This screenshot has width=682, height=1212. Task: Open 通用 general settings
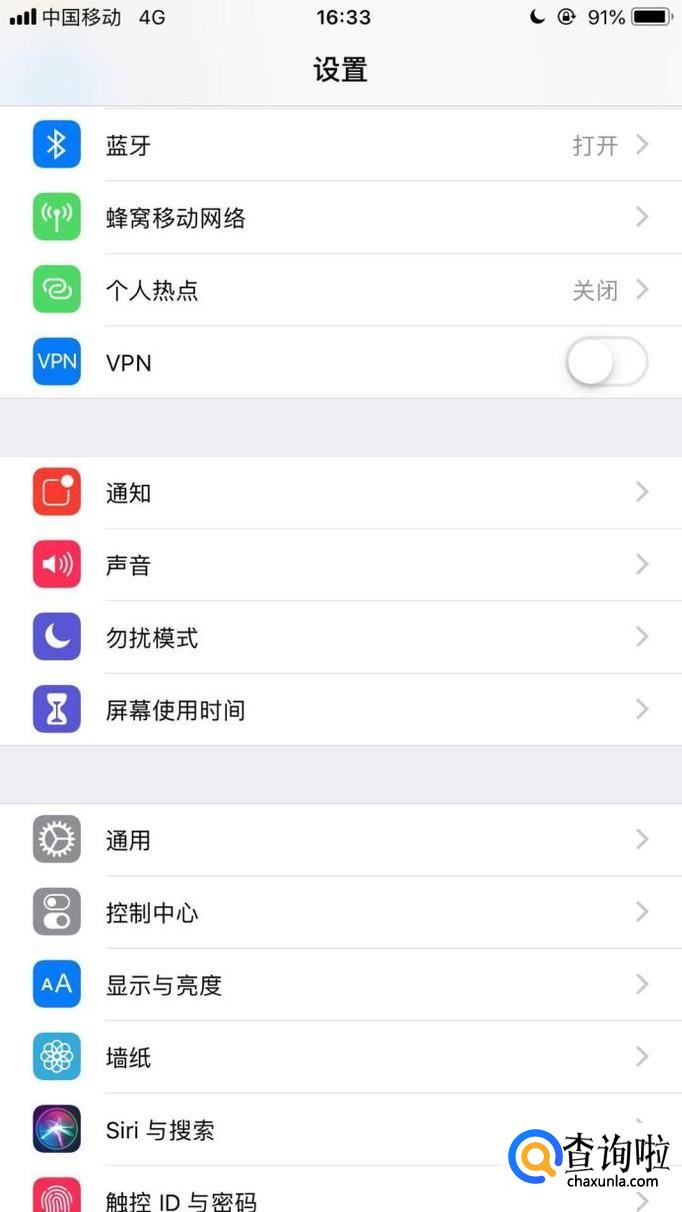tap(340, 840)
